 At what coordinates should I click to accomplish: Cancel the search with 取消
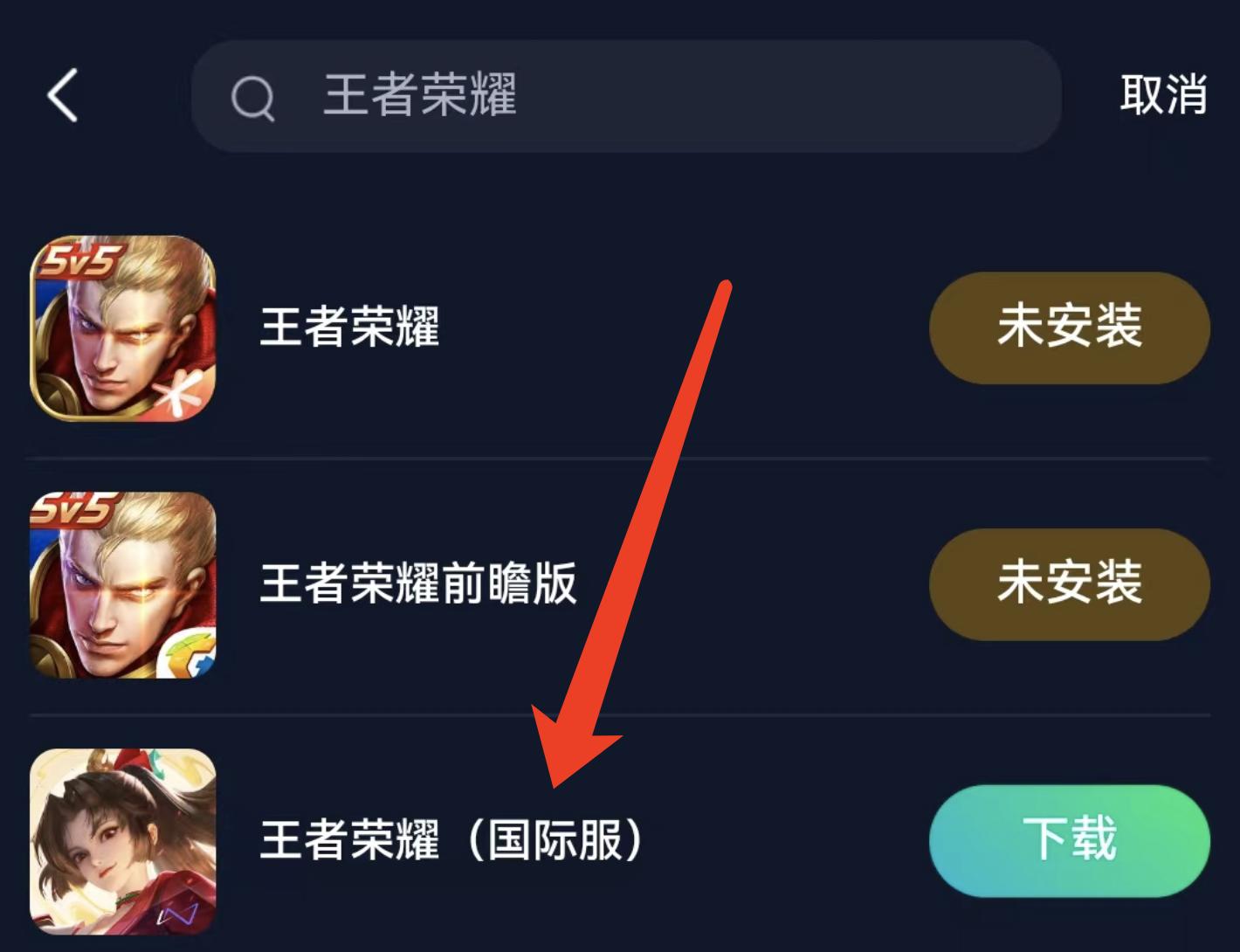click(x=1162, y=95)
